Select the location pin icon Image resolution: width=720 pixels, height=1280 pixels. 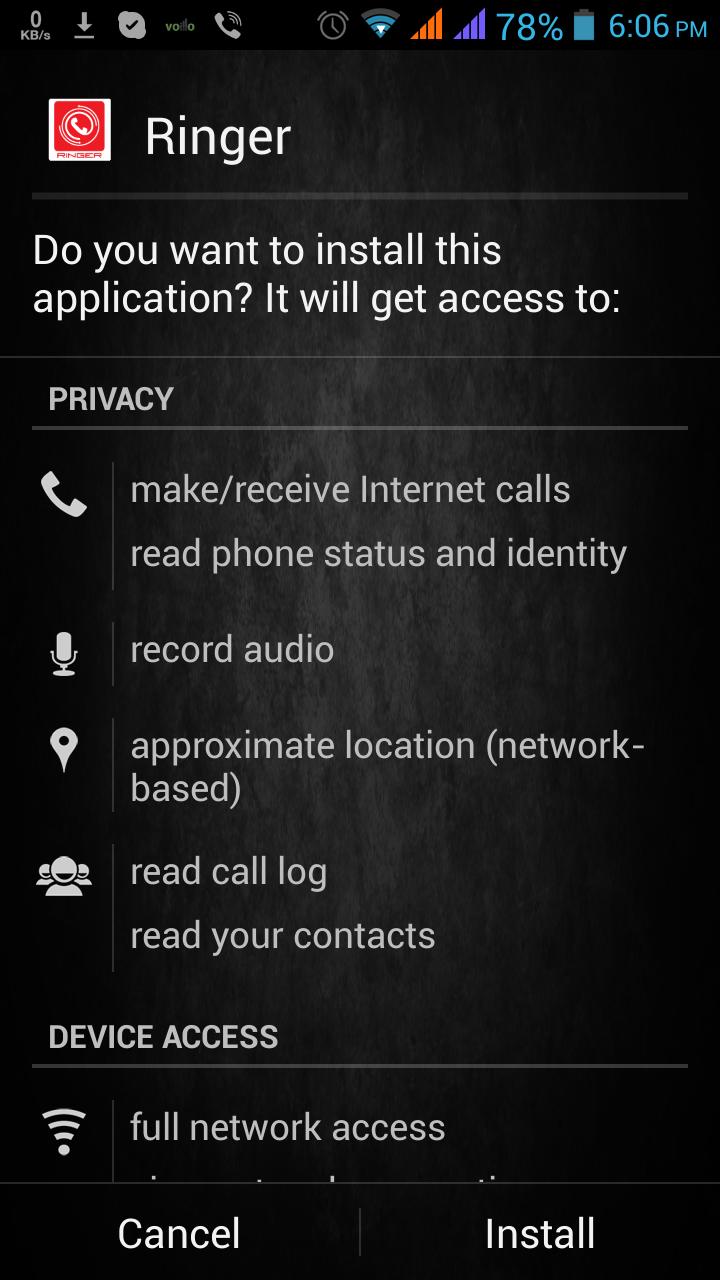(x=63, y=745)
